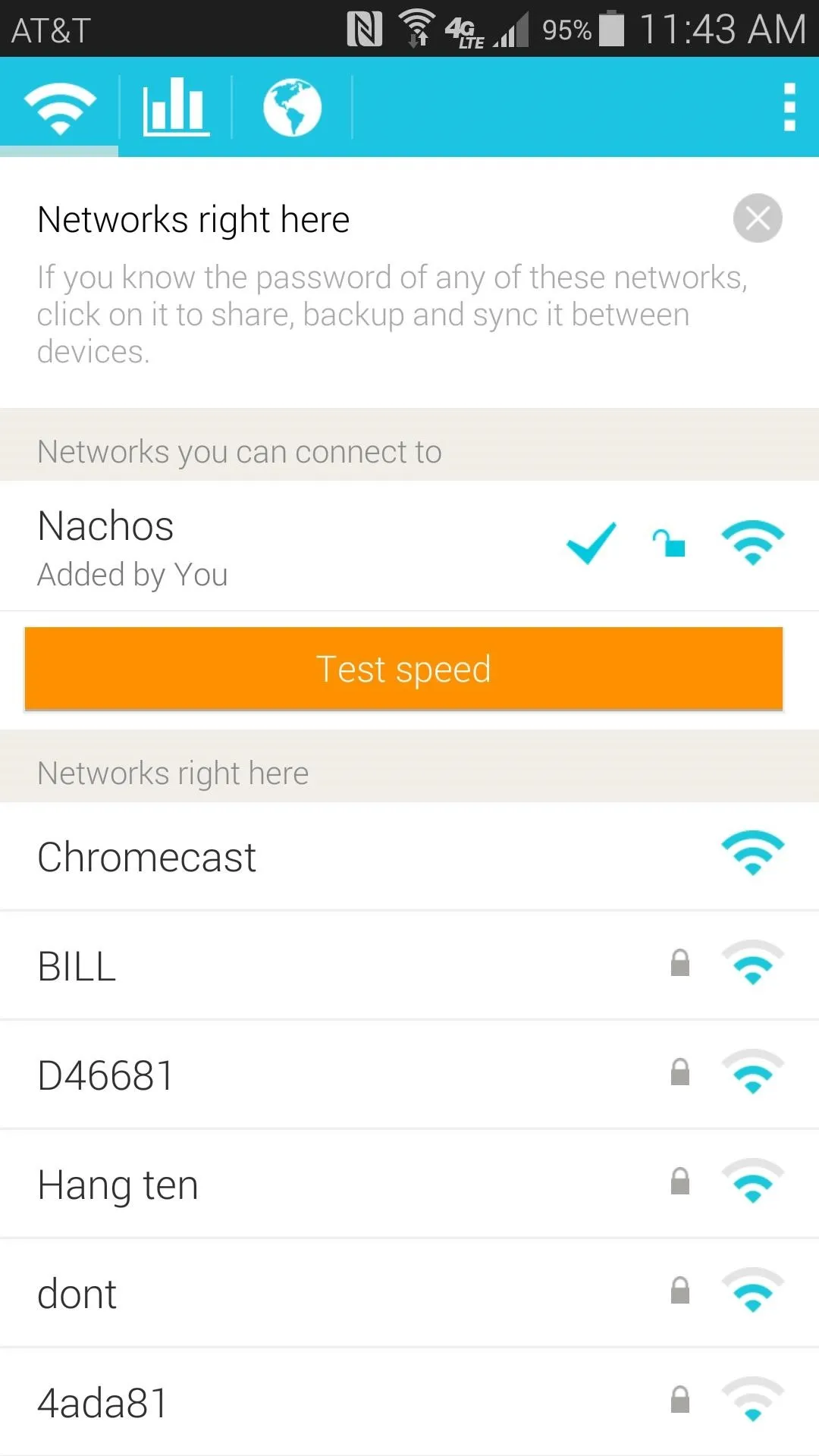This screenshot has height=1456, width=819.
Task: Open the statistics bar chart tab
Action: 176,107
